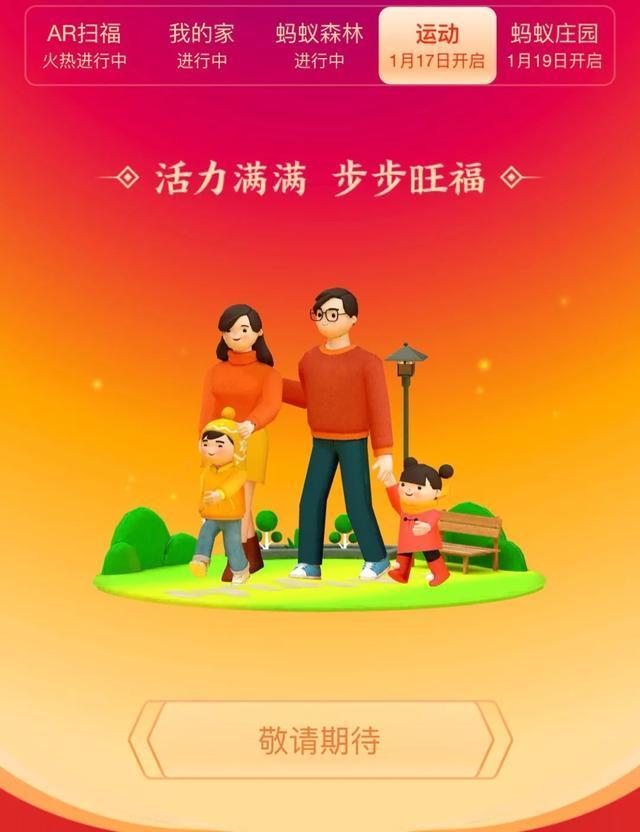
Task: Select the 运动 tab
Action: pyautogui.click(x=437, y=45)
